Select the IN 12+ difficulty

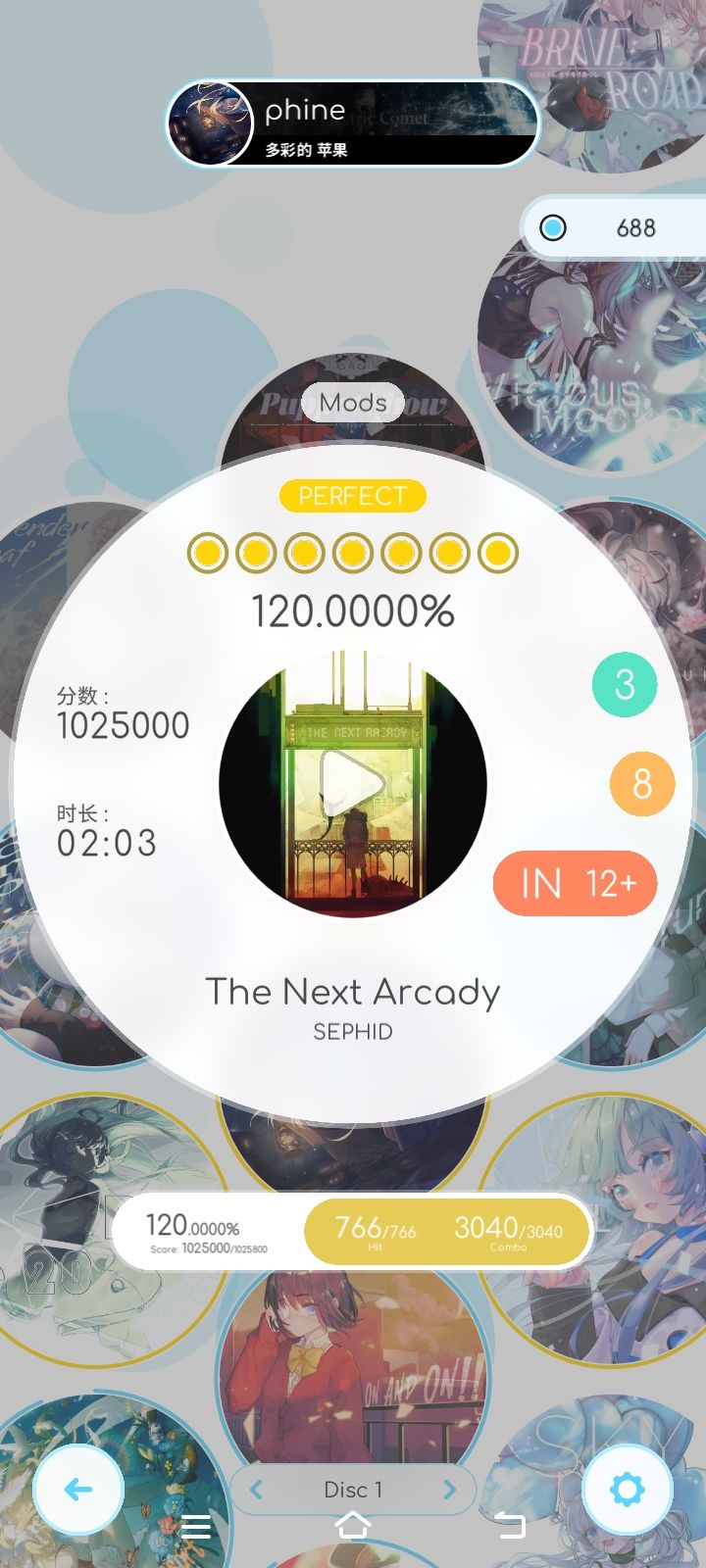pyautogui.click(x=576, y=884)
